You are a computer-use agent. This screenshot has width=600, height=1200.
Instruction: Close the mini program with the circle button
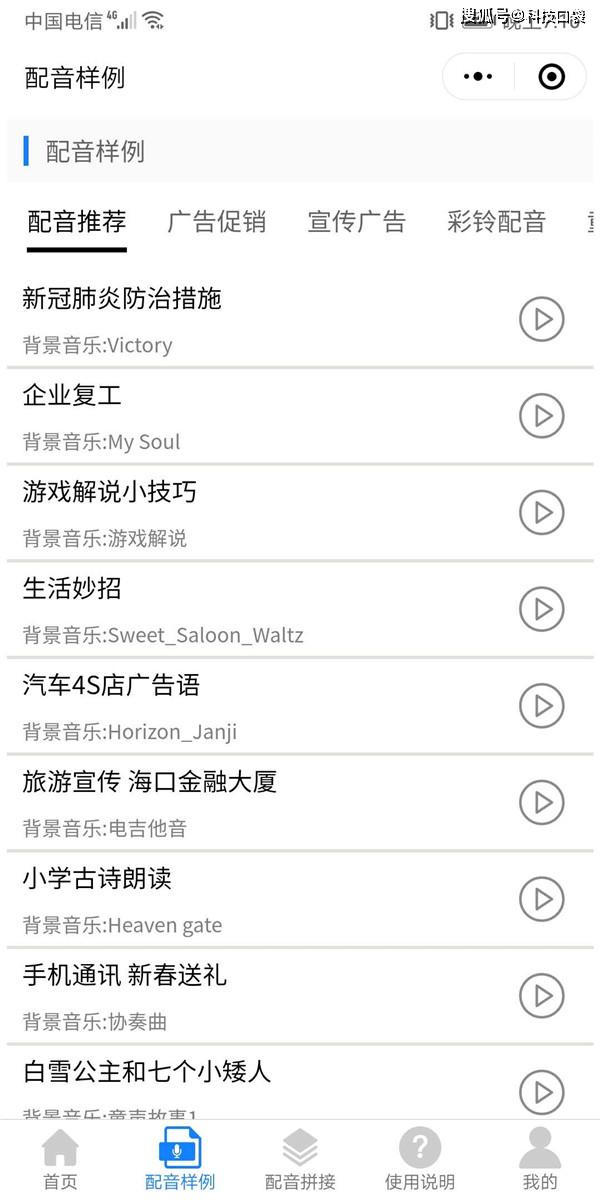[551, 77]
